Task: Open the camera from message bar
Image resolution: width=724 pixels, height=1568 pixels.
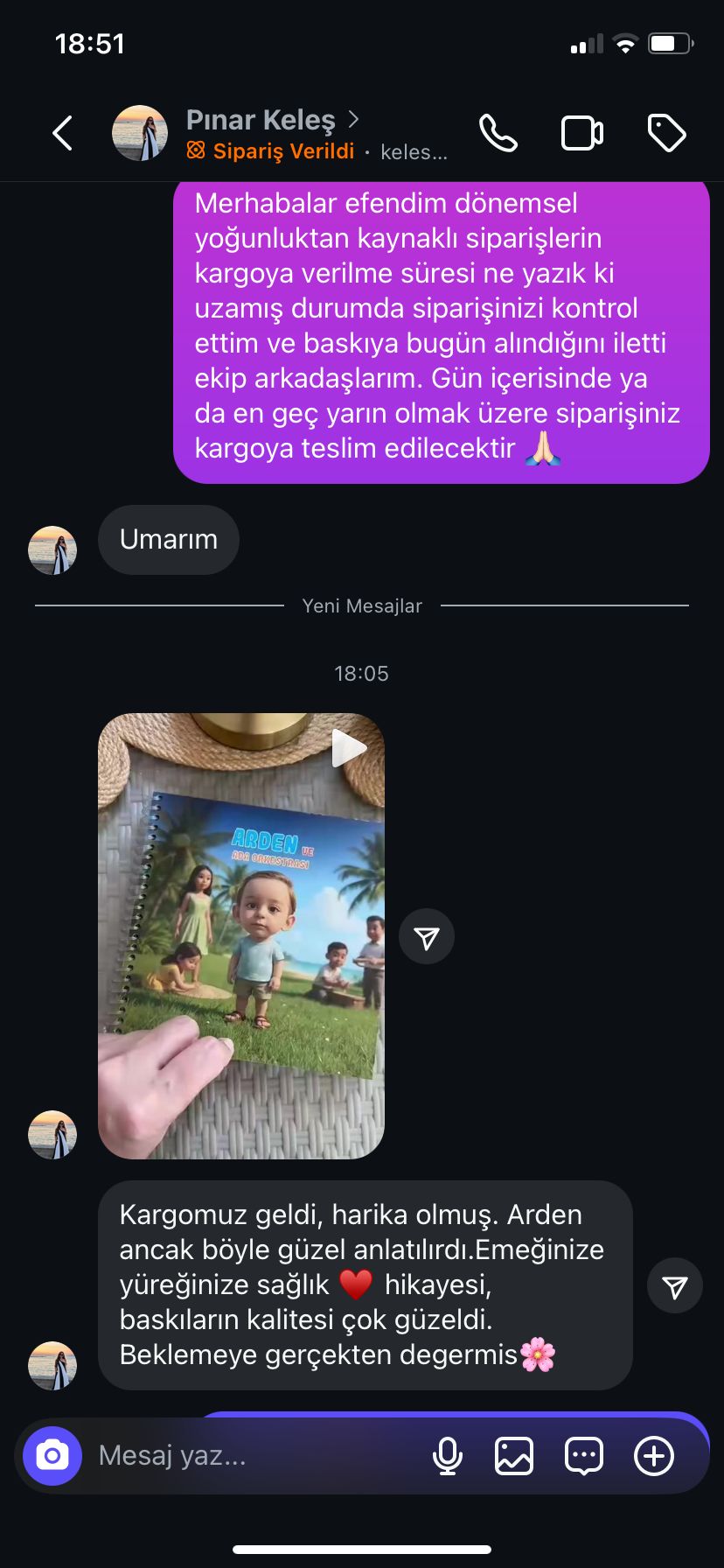Action: point(52,1456)
